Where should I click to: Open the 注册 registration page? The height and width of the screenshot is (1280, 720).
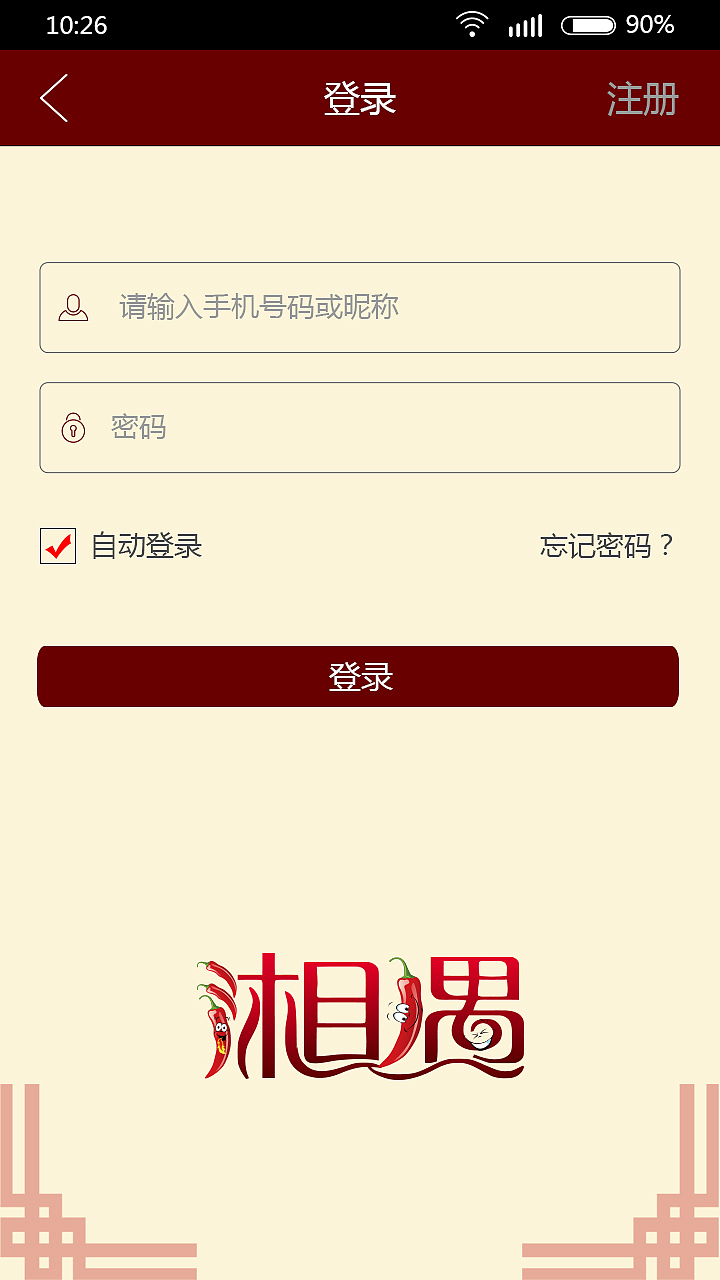pos(643,99)
